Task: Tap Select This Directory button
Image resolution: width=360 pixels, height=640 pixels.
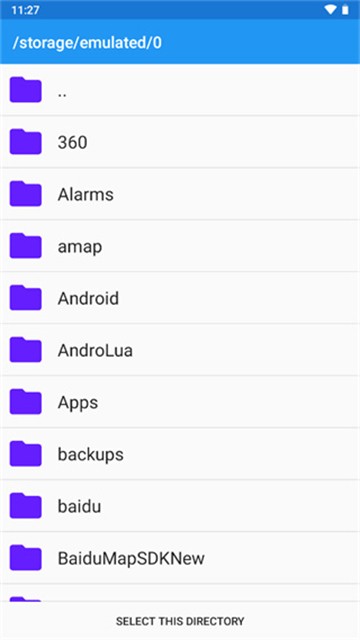Action: pos(180,621)
